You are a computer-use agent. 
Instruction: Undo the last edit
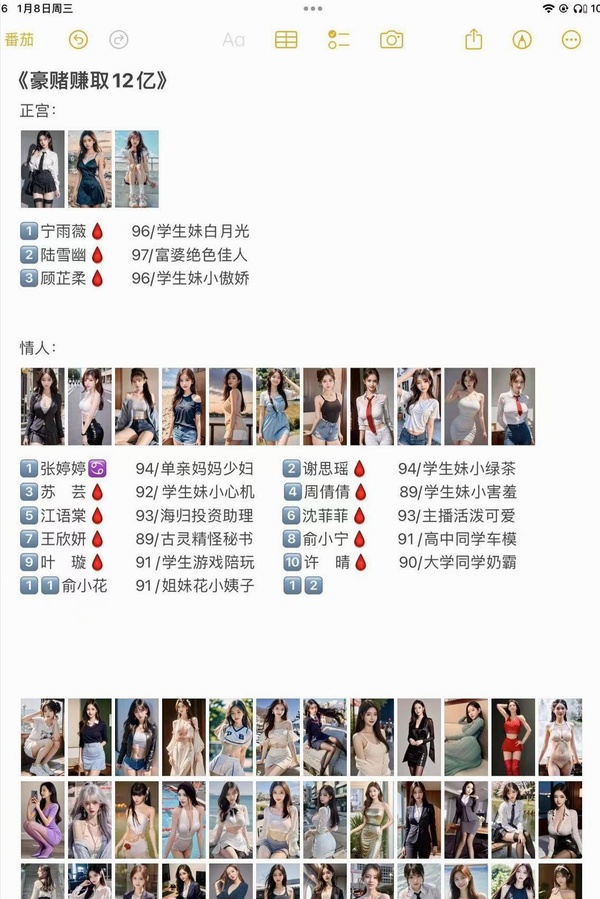pos(78,40)
